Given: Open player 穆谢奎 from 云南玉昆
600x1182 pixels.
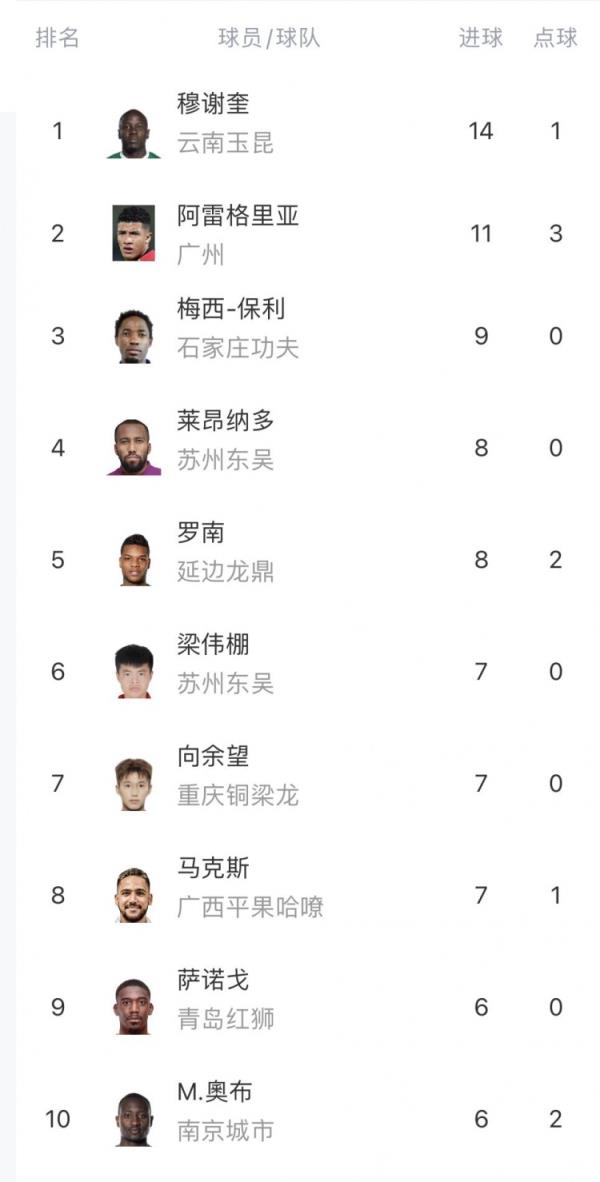Looking at the screenshot, I should (213, 104).
